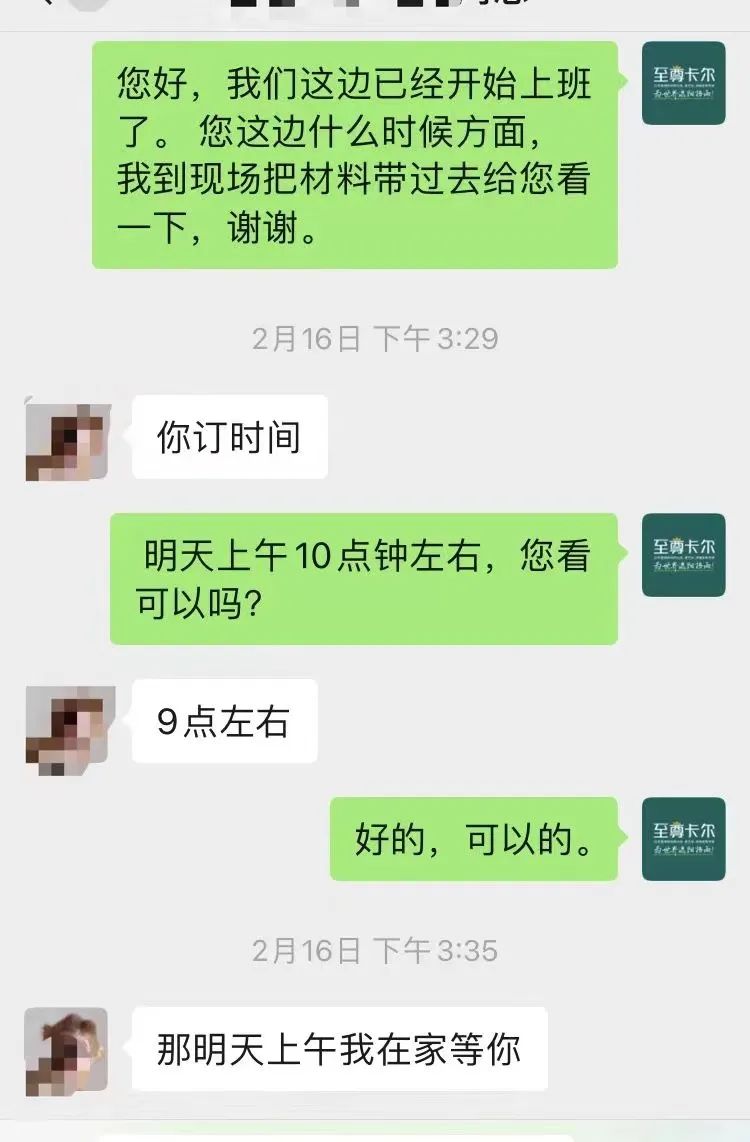Open sender avatar beside "好的，可以的。"
750x1142 pixels.
tap(683, 839)
